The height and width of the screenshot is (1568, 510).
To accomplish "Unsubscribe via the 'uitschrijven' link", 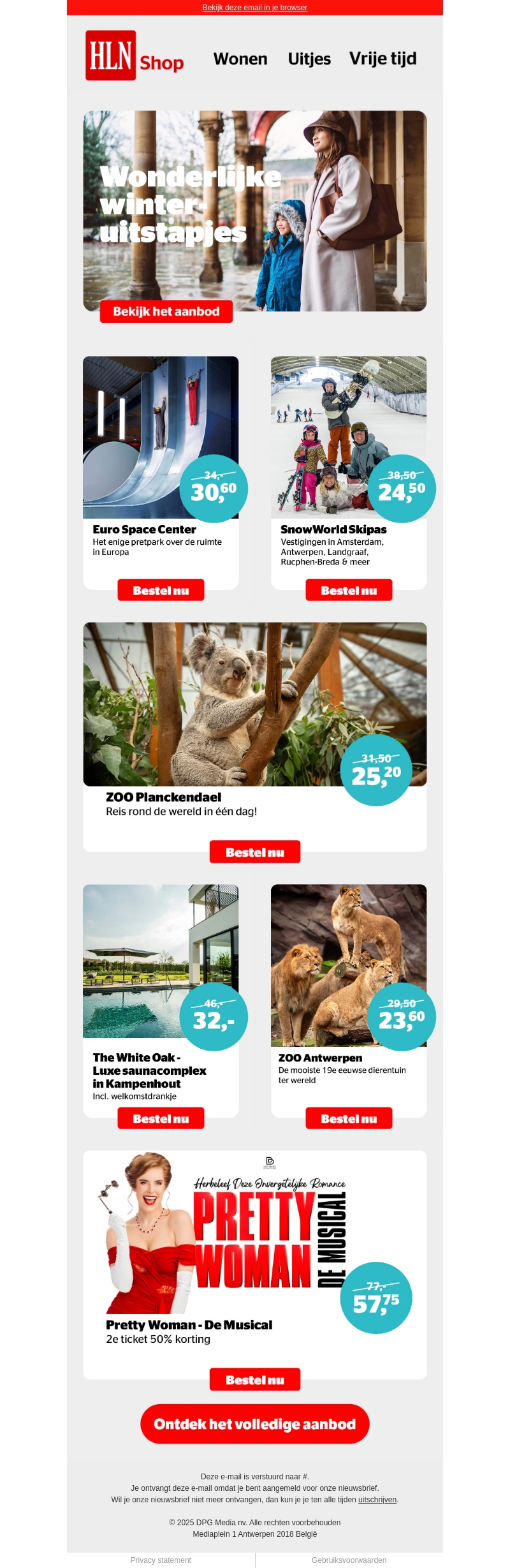I will pos(377,1500).
